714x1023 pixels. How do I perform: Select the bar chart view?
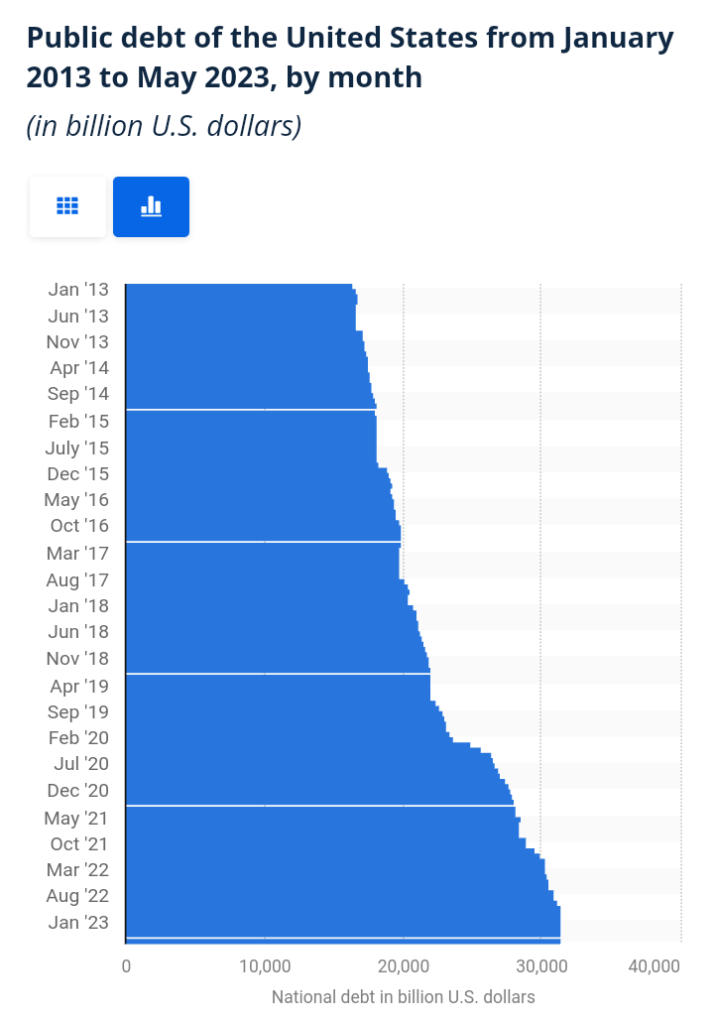tap(151, 206)
